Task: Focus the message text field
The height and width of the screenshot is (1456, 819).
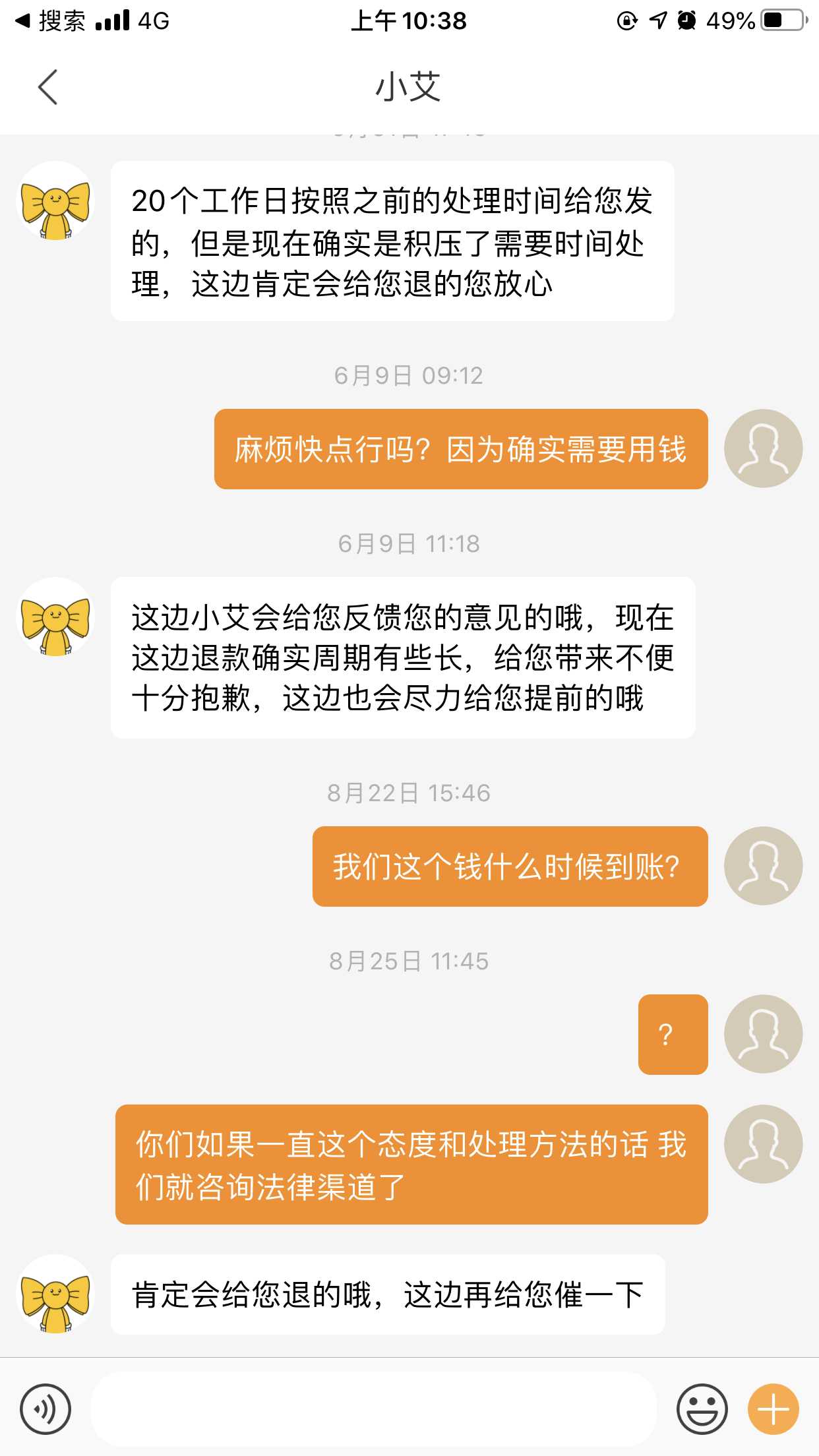Action: click(373, 1409)
